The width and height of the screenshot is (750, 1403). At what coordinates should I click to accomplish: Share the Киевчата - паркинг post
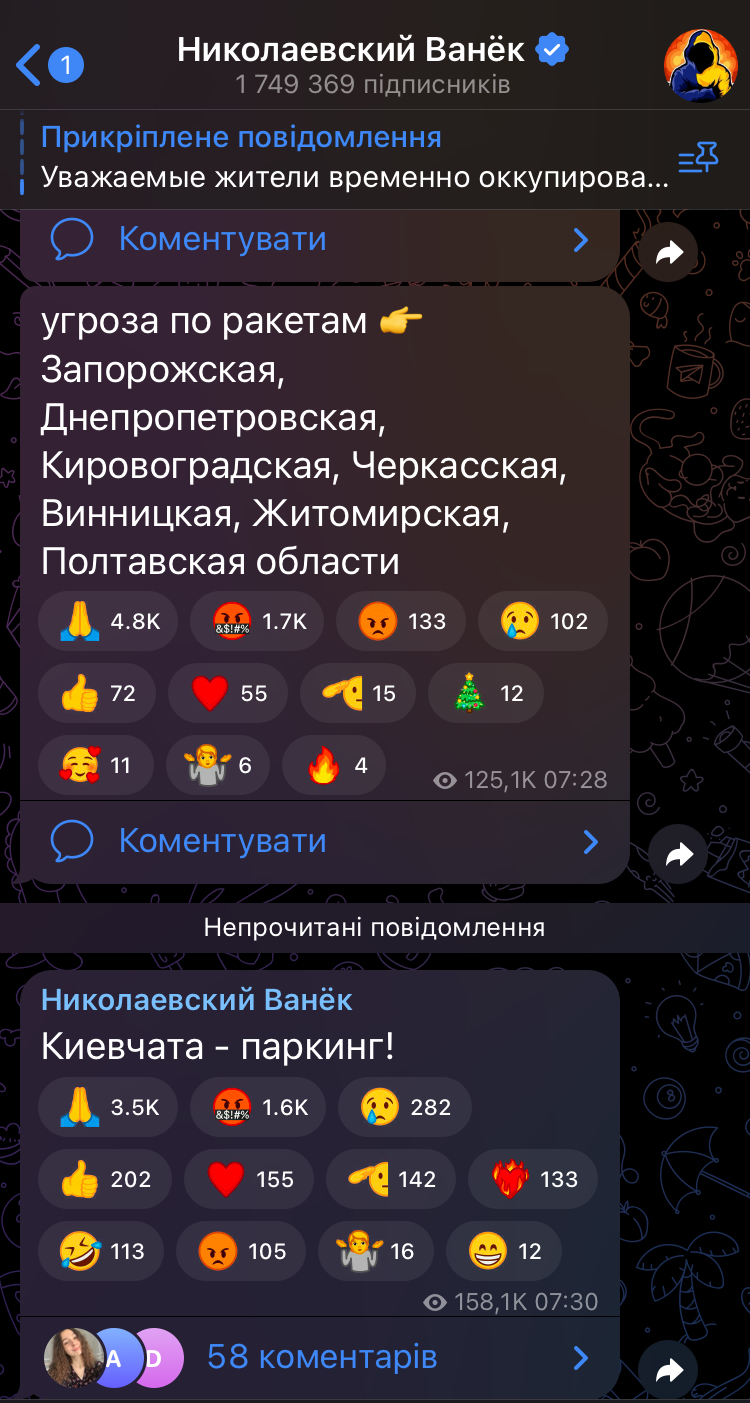668,1373
